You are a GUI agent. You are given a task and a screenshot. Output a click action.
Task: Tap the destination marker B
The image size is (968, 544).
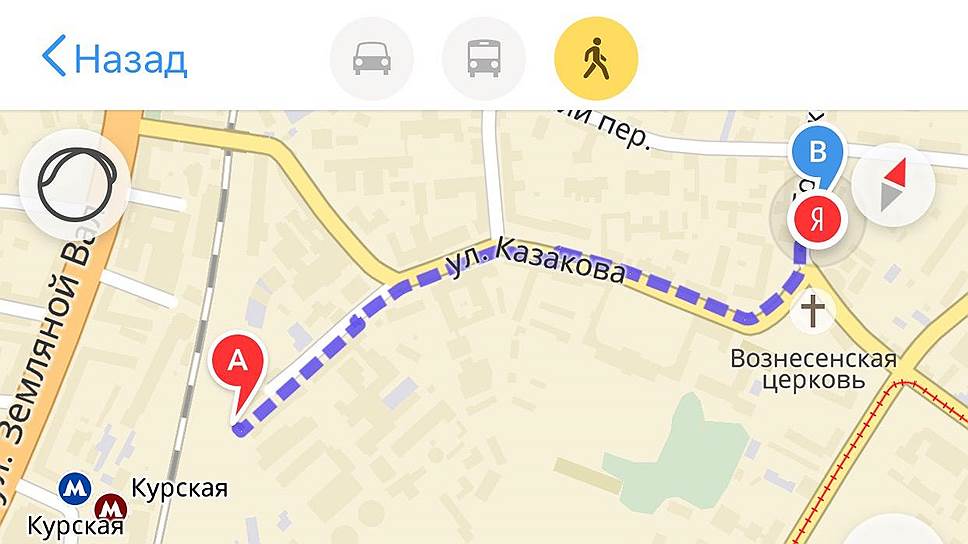[818, 155]
